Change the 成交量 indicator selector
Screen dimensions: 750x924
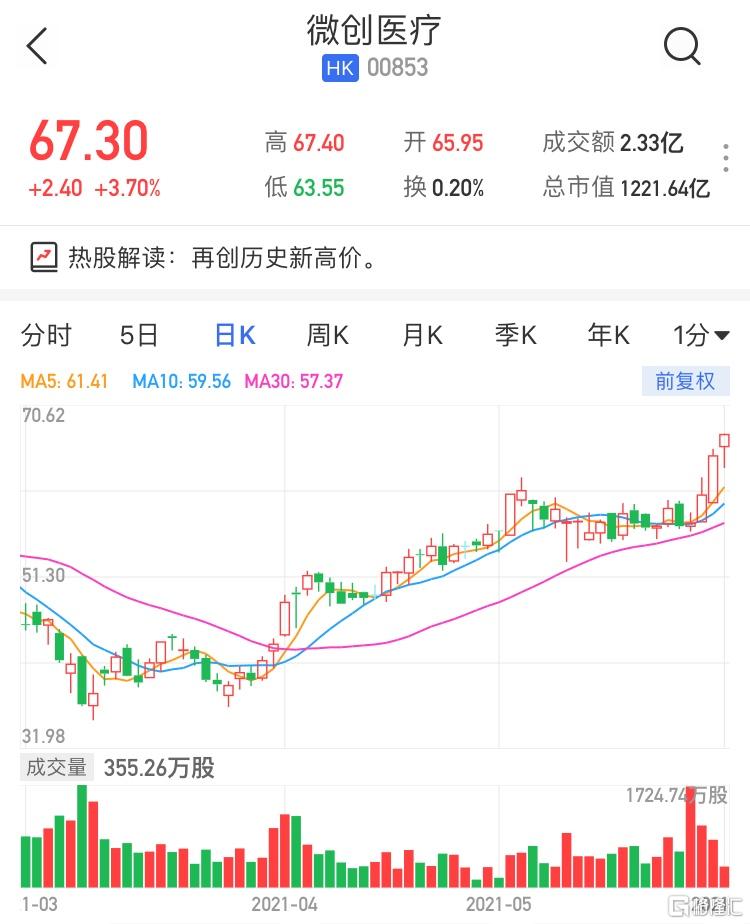coord(56,768)
